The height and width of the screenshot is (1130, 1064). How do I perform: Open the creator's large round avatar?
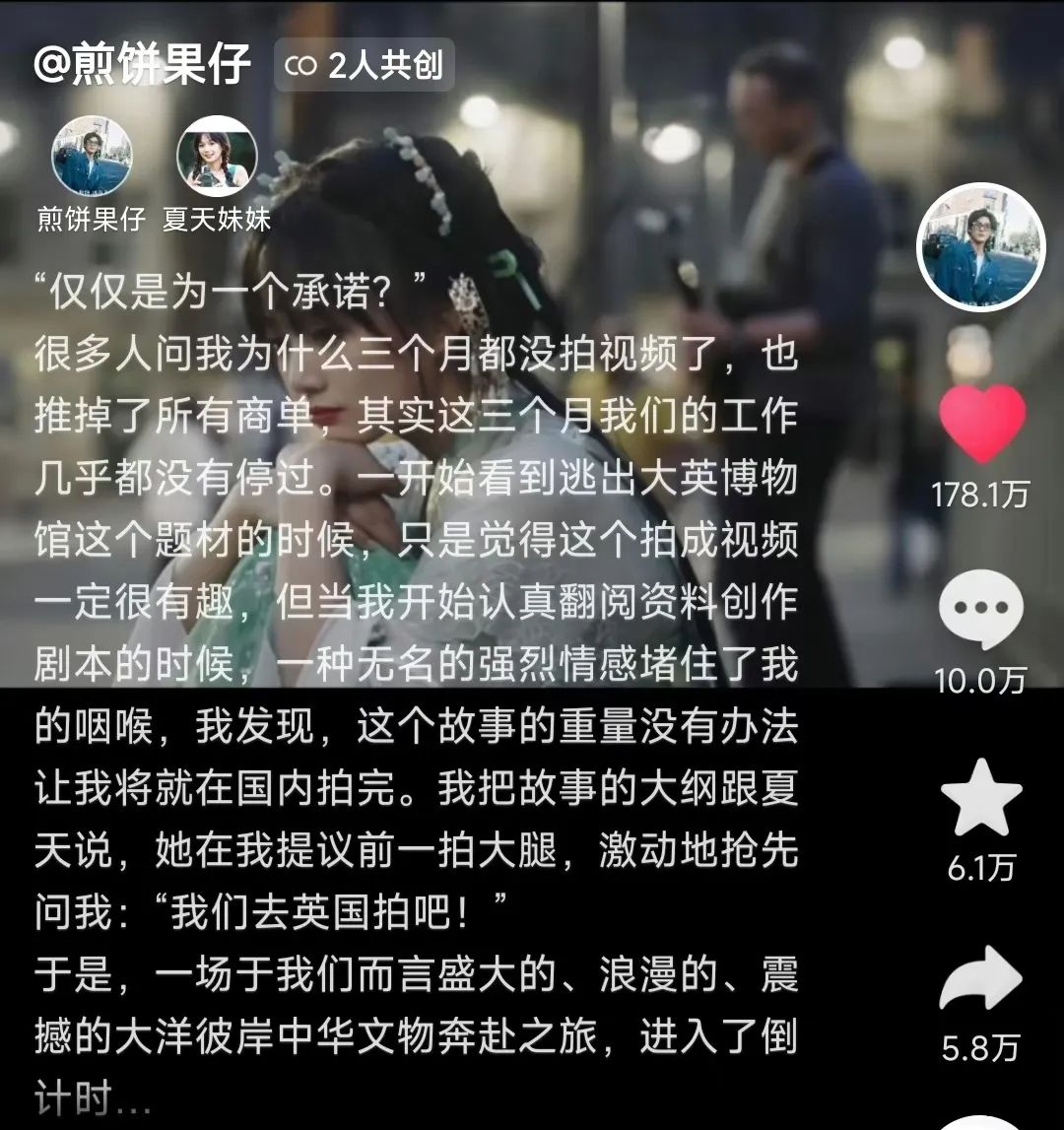[x=981, y=247]
